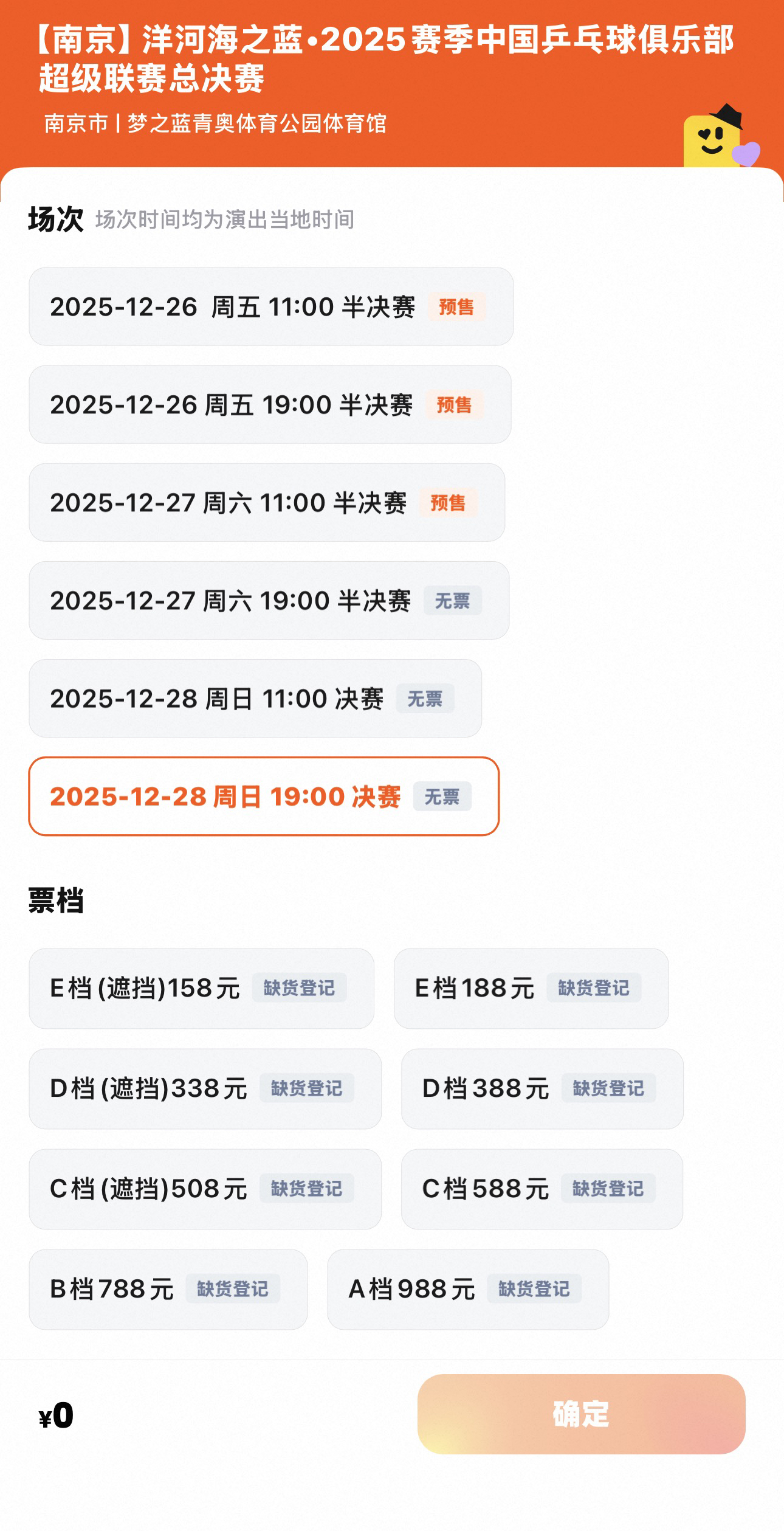The width and height of the screenshot is (784, 1531).
Task: Select the 2025-12-27 周六 19:00 半决赛 session
Action: 269,600
